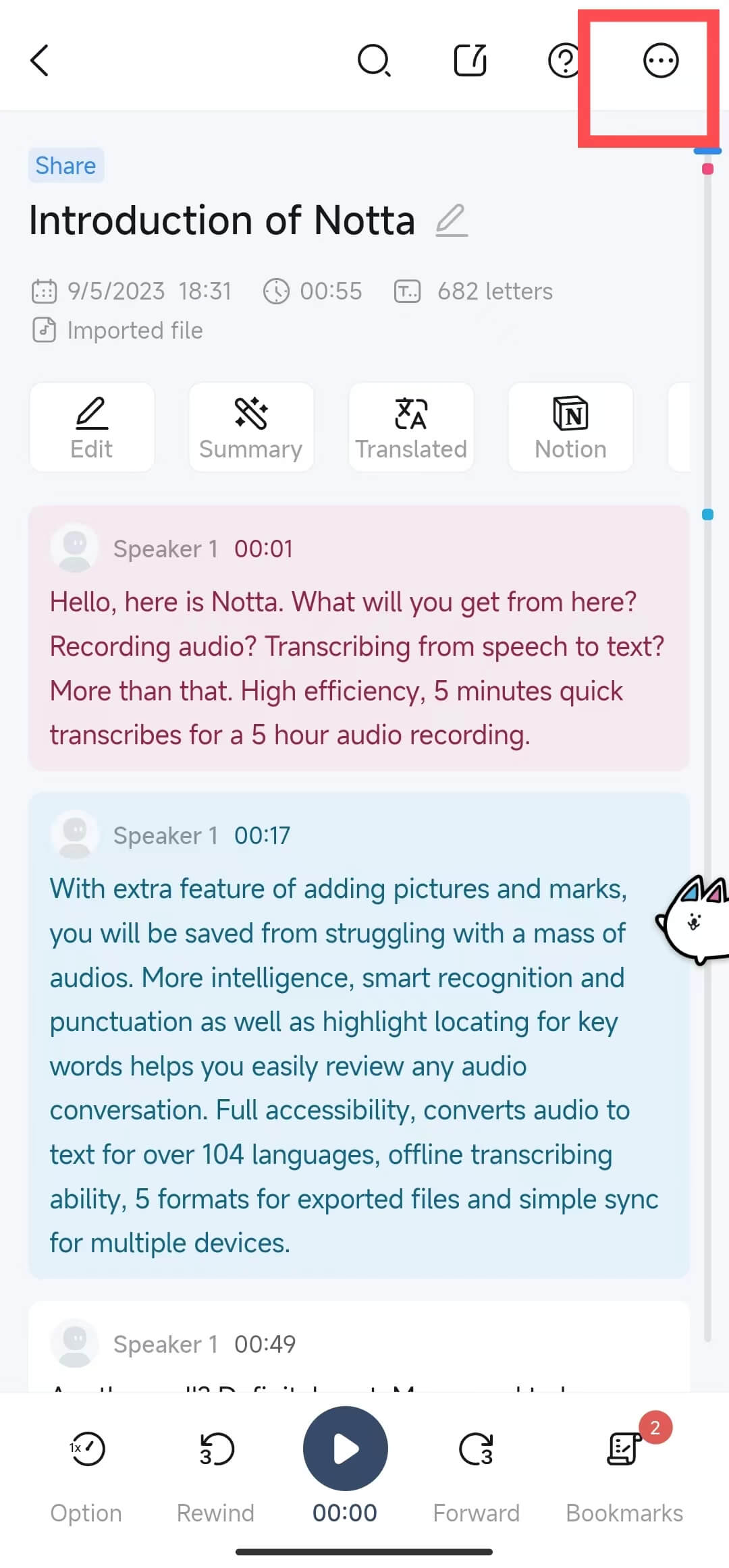Go back with the arrow icon

40,61
